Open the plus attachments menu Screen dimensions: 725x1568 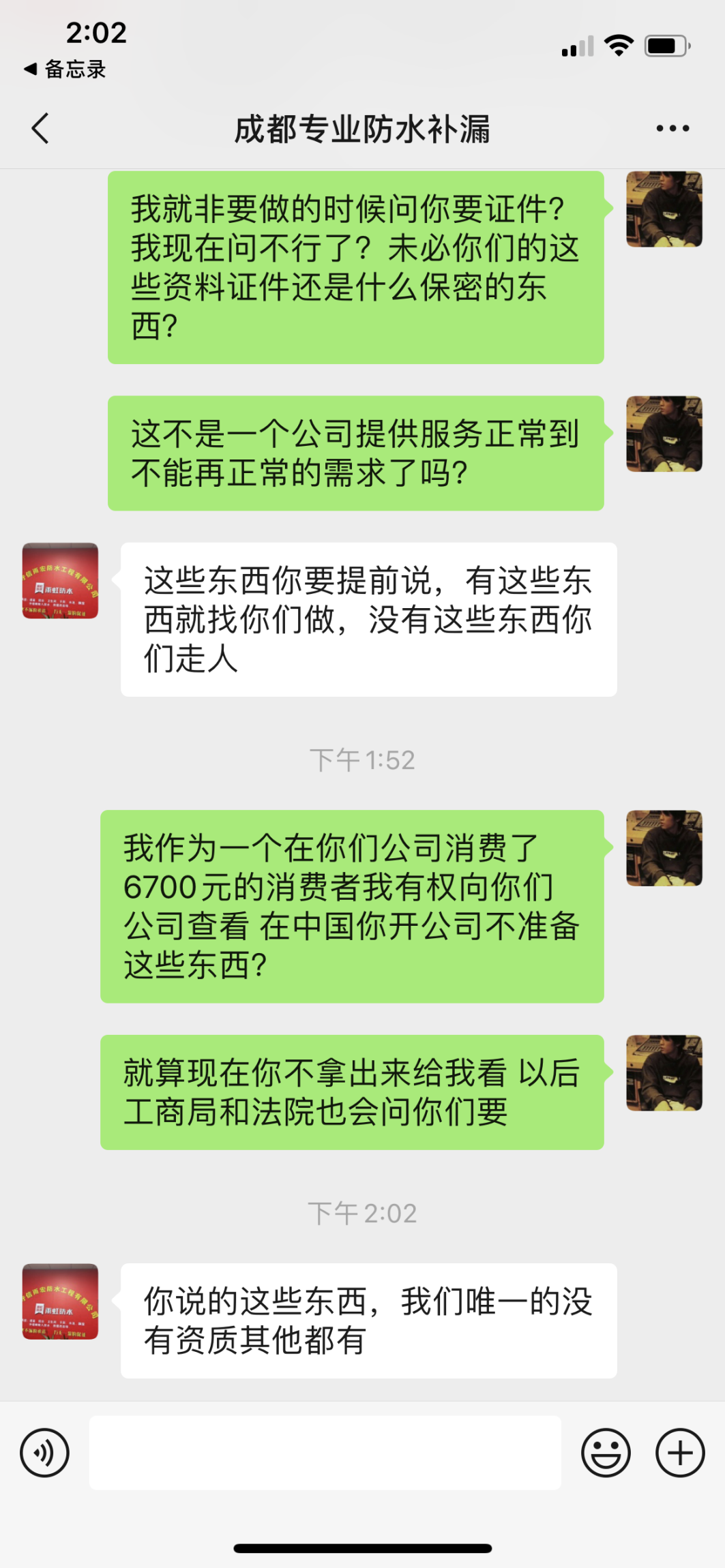click(679, 1453)
